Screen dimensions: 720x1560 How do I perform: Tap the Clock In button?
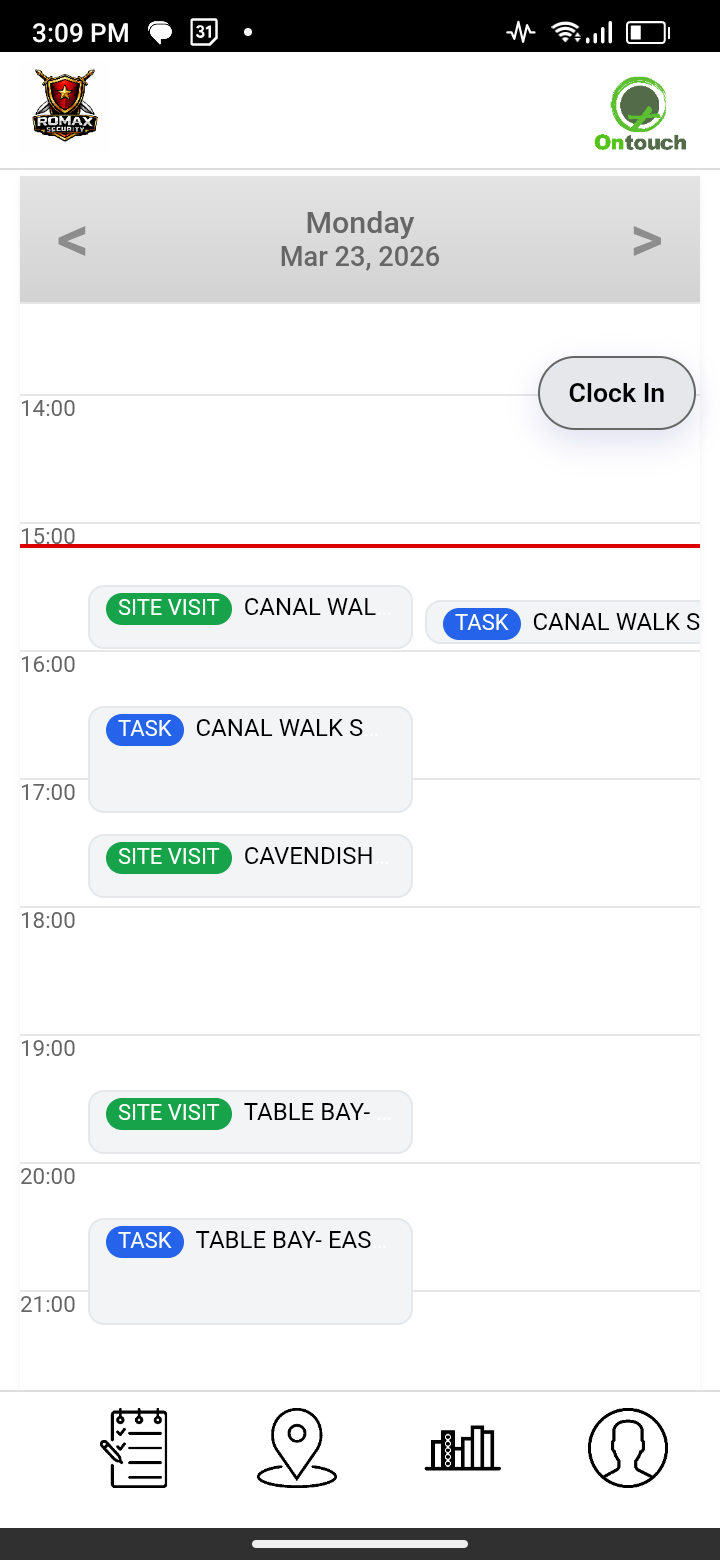point(616,393)
